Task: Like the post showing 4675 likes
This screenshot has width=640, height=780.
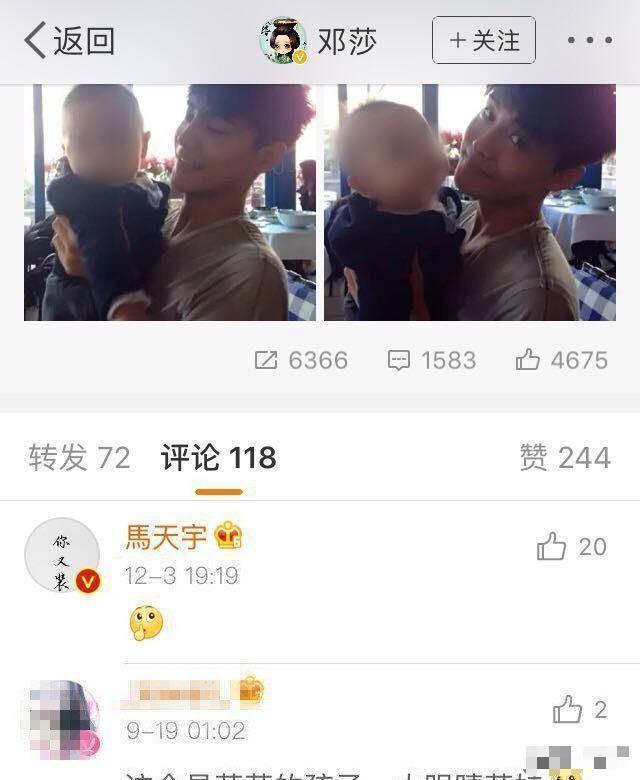Action: tap(562, 360)
